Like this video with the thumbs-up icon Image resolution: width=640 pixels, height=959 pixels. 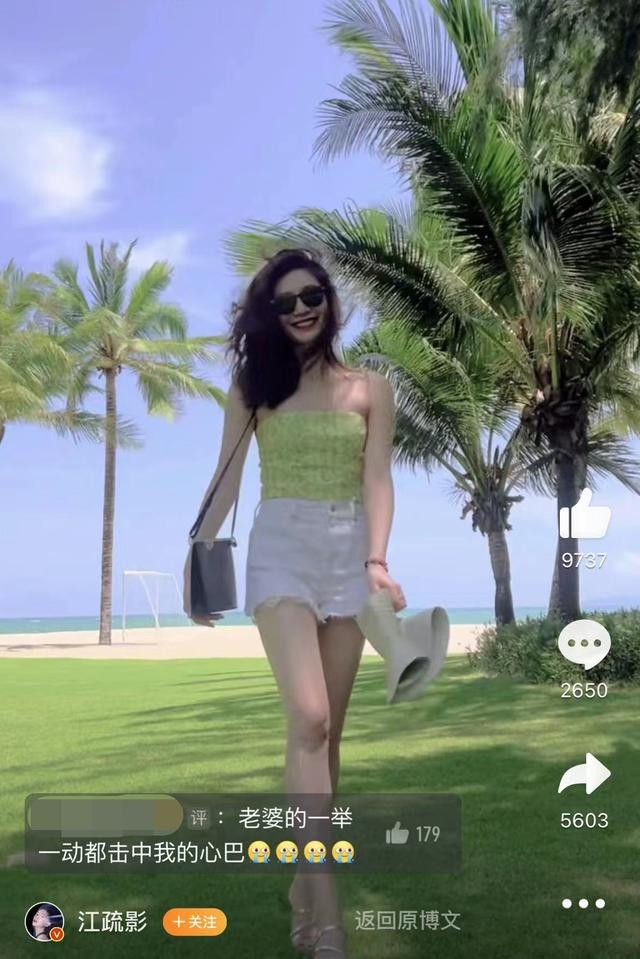pos(584,517)
